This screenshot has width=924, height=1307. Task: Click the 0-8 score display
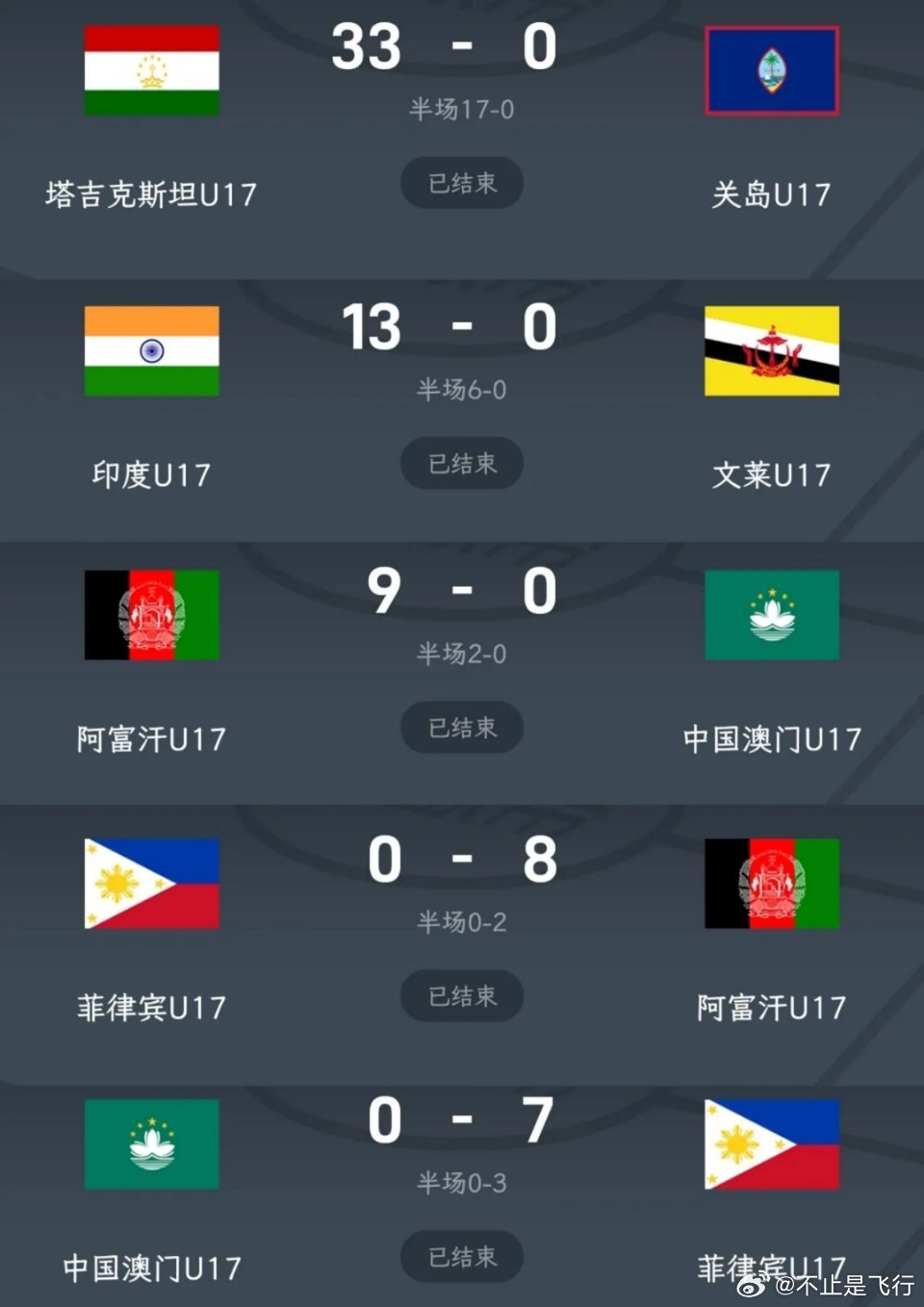(461, 859)
